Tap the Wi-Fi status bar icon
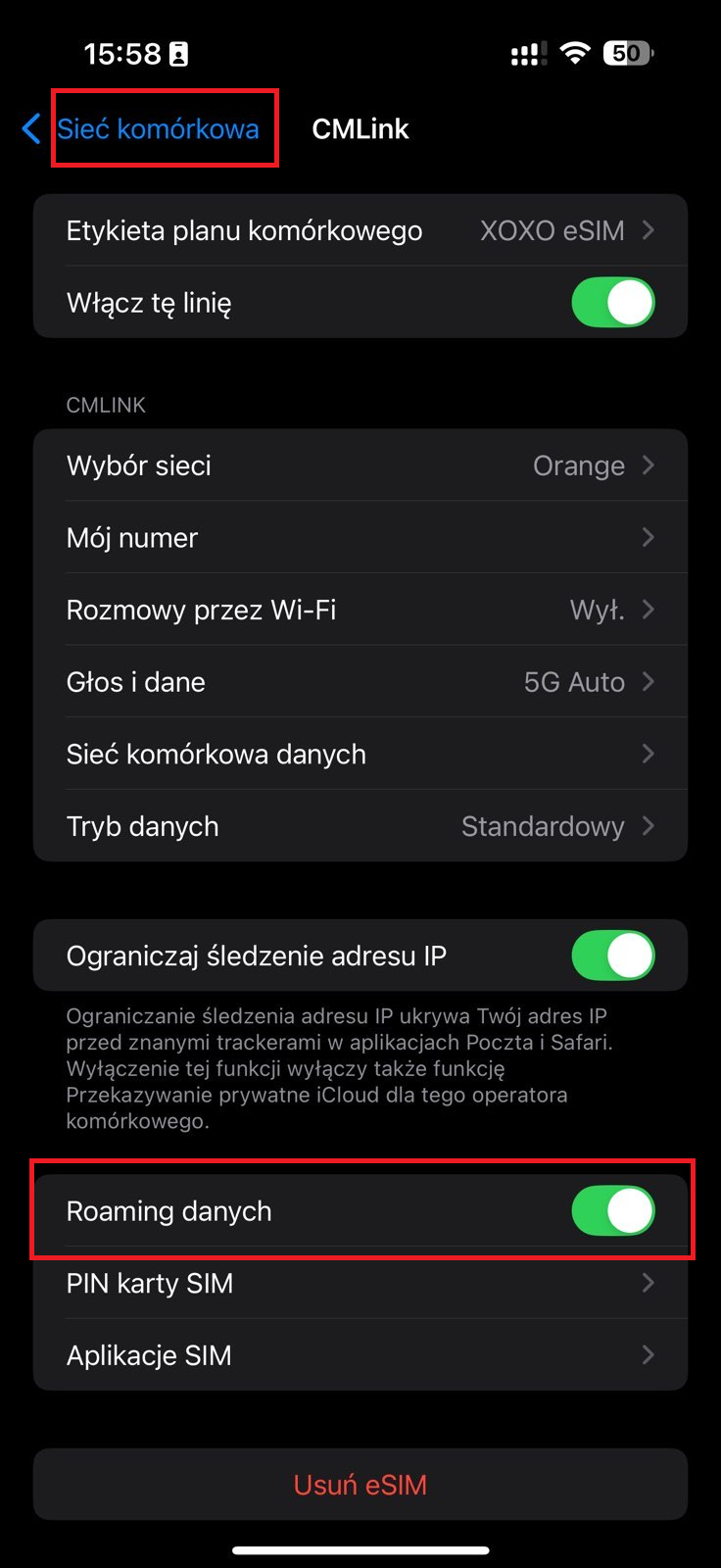 click(576, 53)
